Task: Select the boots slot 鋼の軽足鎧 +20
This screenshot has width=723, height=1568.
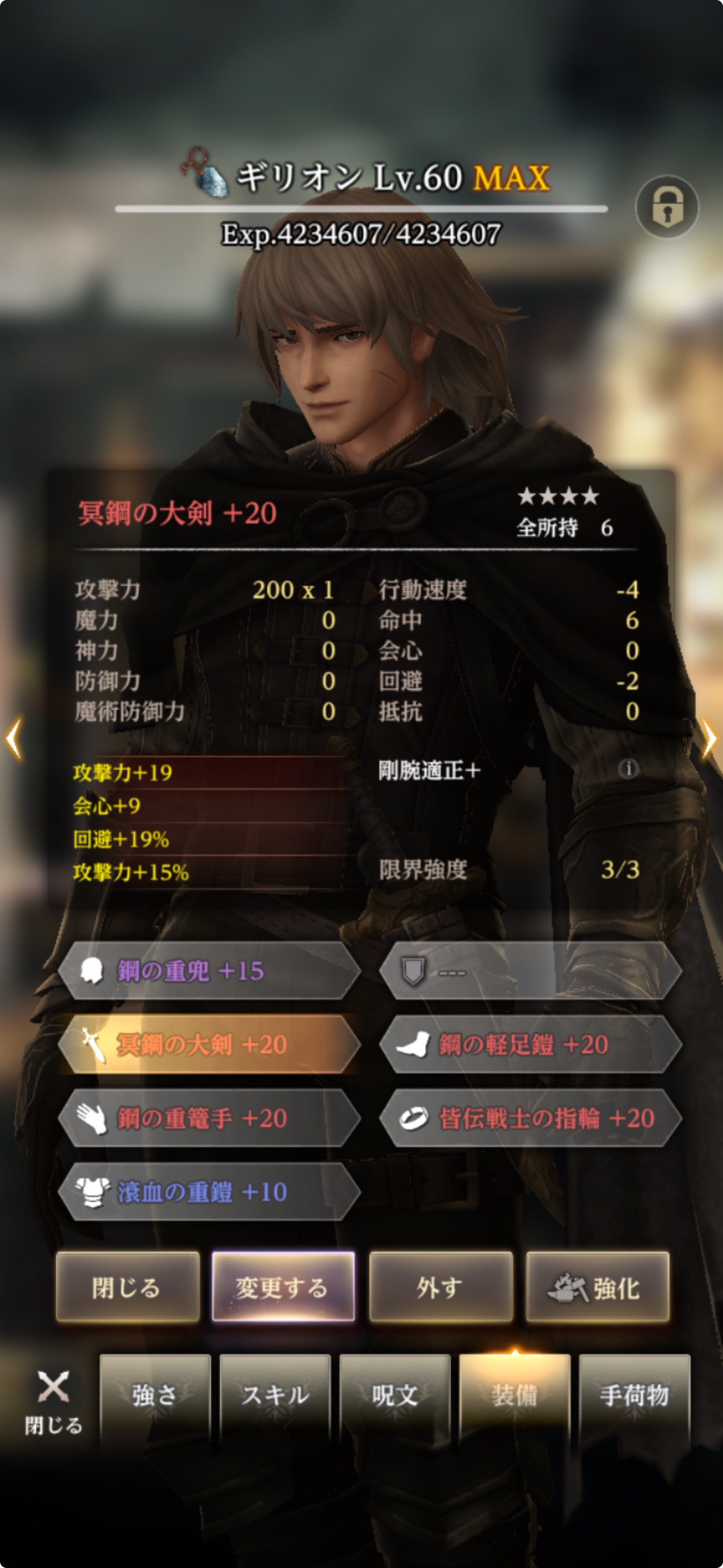Action: click(x=530, y=1045)
